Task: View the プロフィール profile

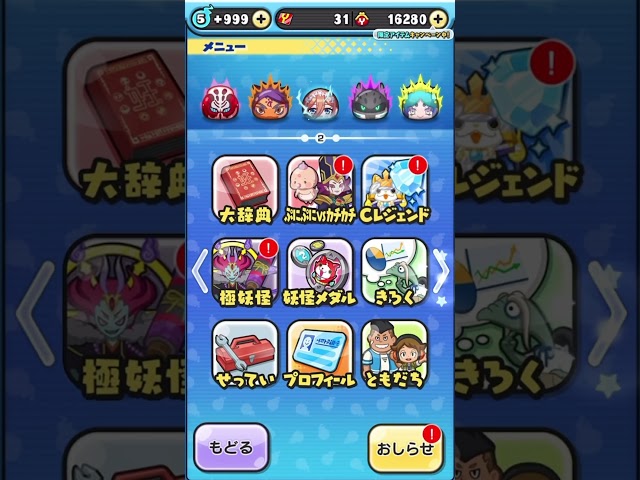Action: pos(320,353)
